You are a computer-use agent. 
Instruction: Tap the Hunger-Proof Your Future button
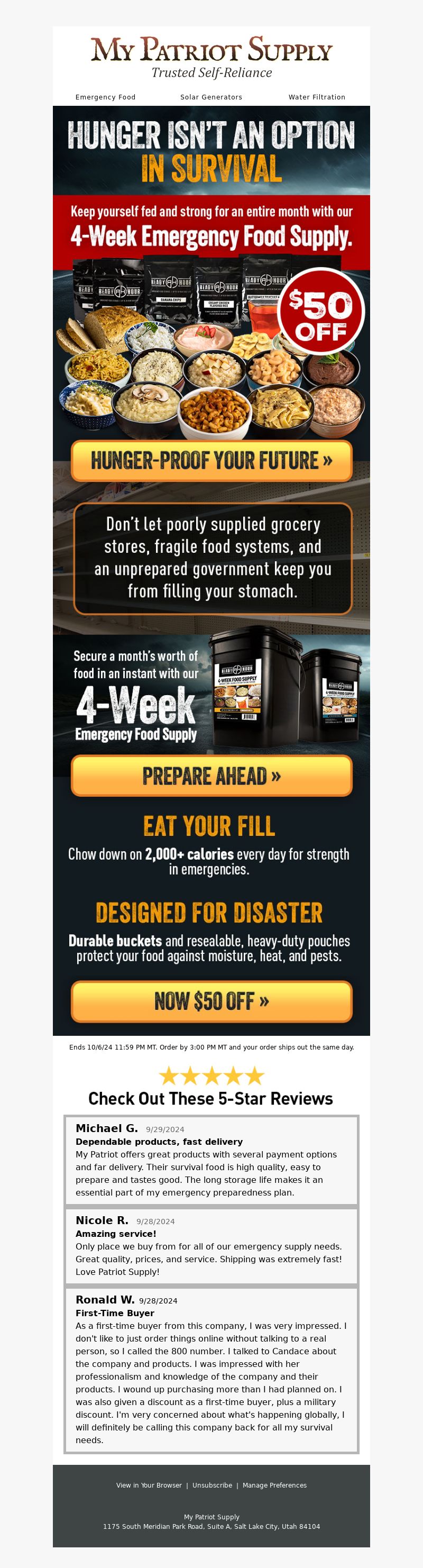[211, 461]
